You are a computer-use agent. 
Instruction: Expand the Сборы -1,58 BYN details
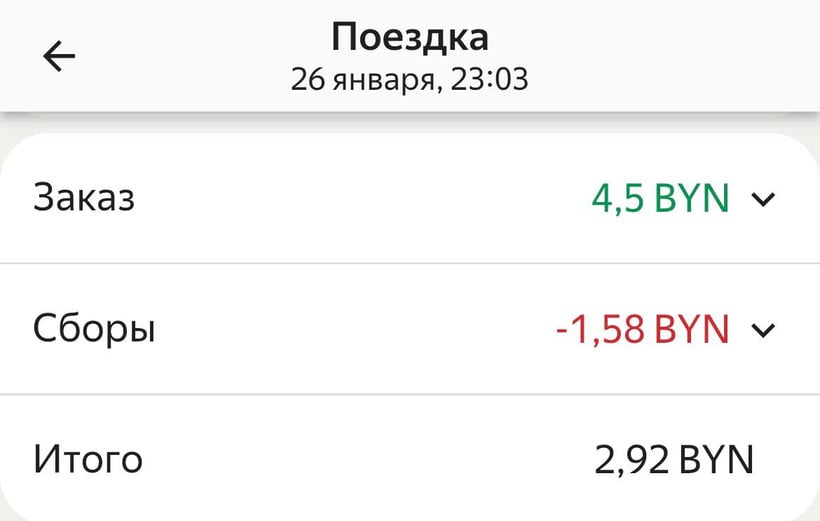tap(763, 329)
